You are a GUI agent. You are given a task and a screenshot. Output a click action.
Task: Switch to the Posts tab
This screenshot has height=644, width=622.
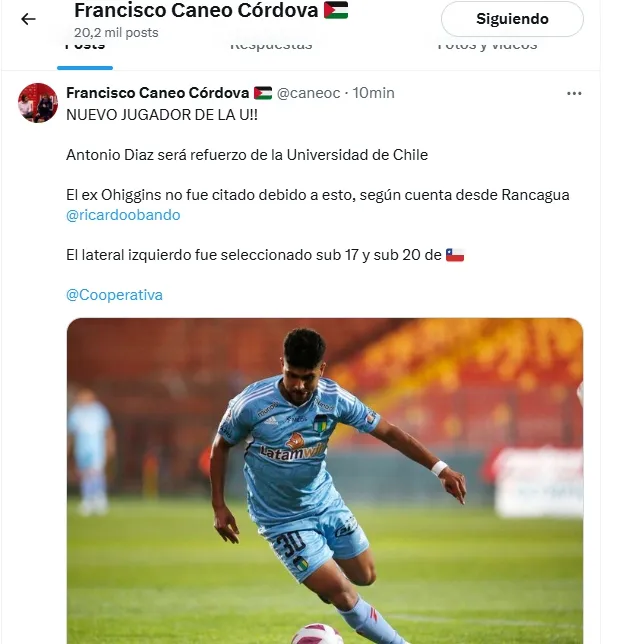tap(85, 46)
